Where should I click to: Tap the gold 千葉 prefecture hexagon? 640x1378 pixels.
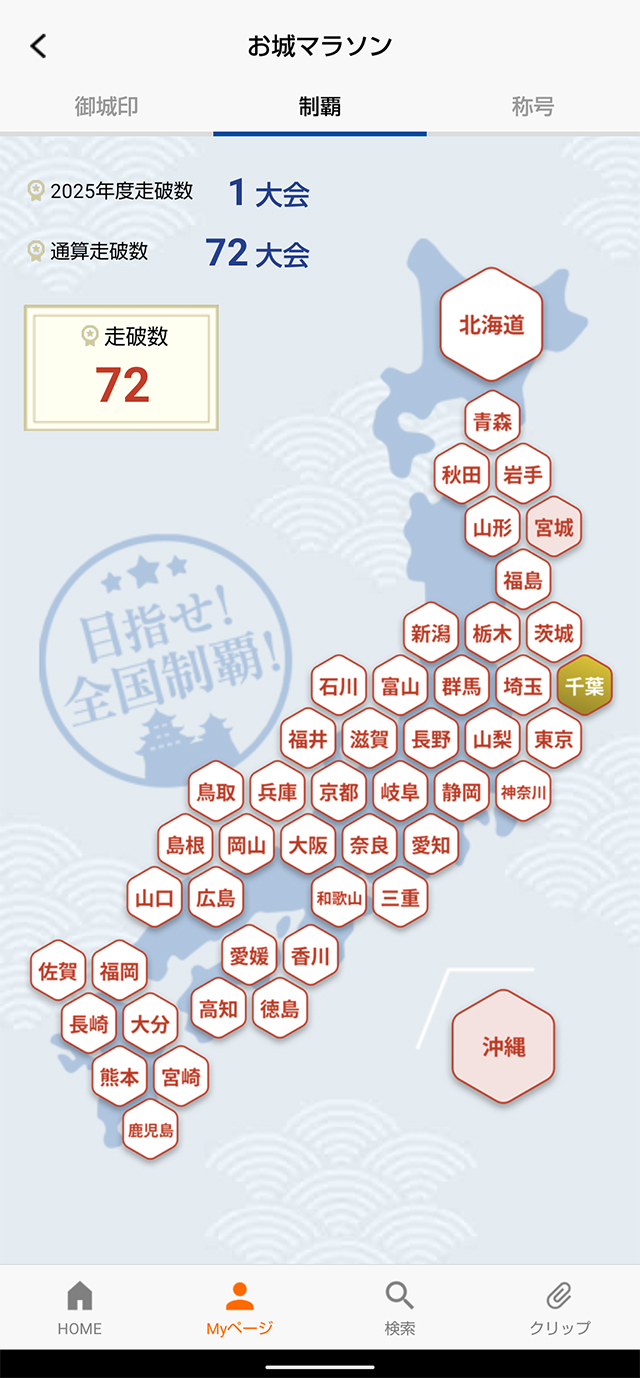584,686
